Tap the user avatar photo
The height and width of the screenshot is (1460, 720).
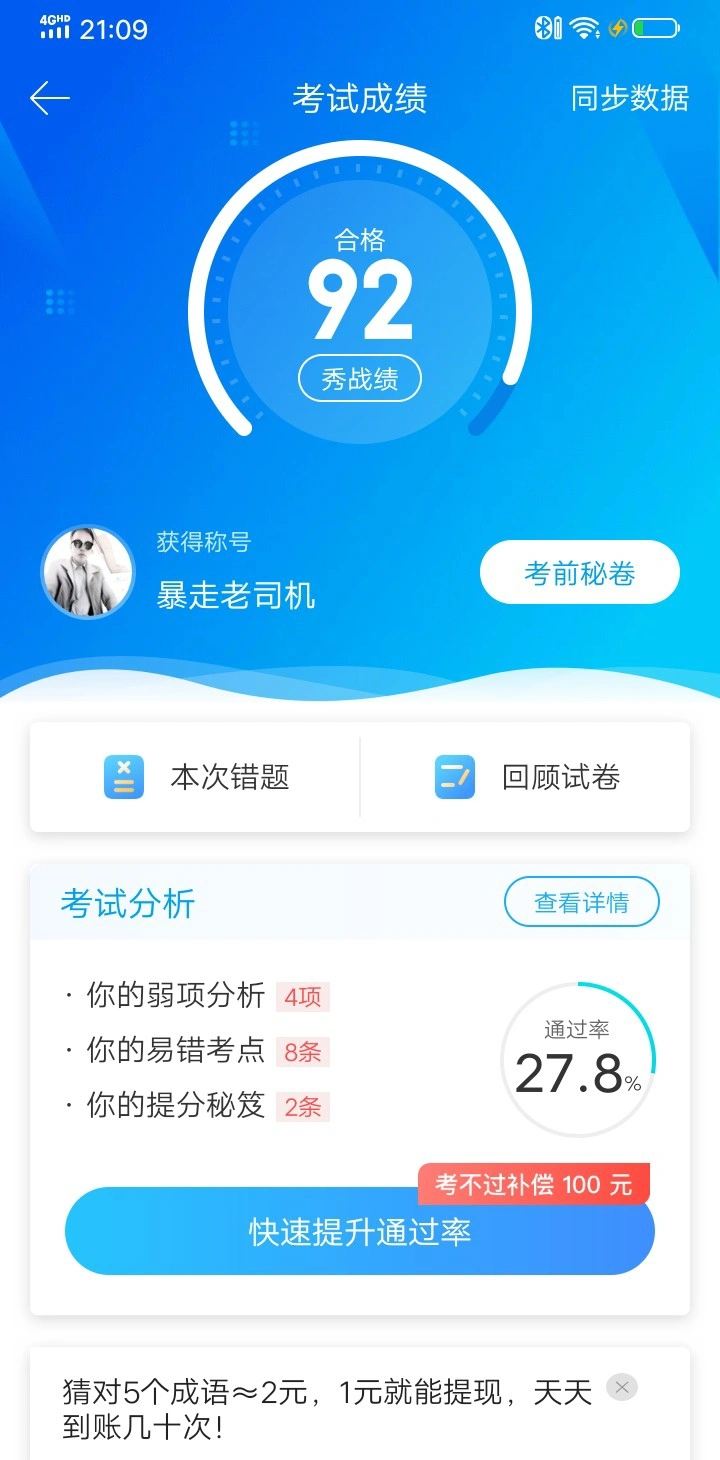click(88, 573)
